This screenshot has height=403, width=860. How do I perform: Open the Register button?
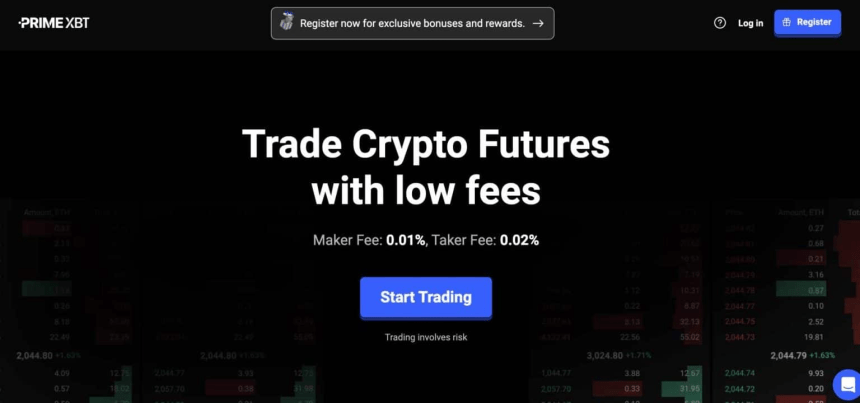click(x=807, y=22)
